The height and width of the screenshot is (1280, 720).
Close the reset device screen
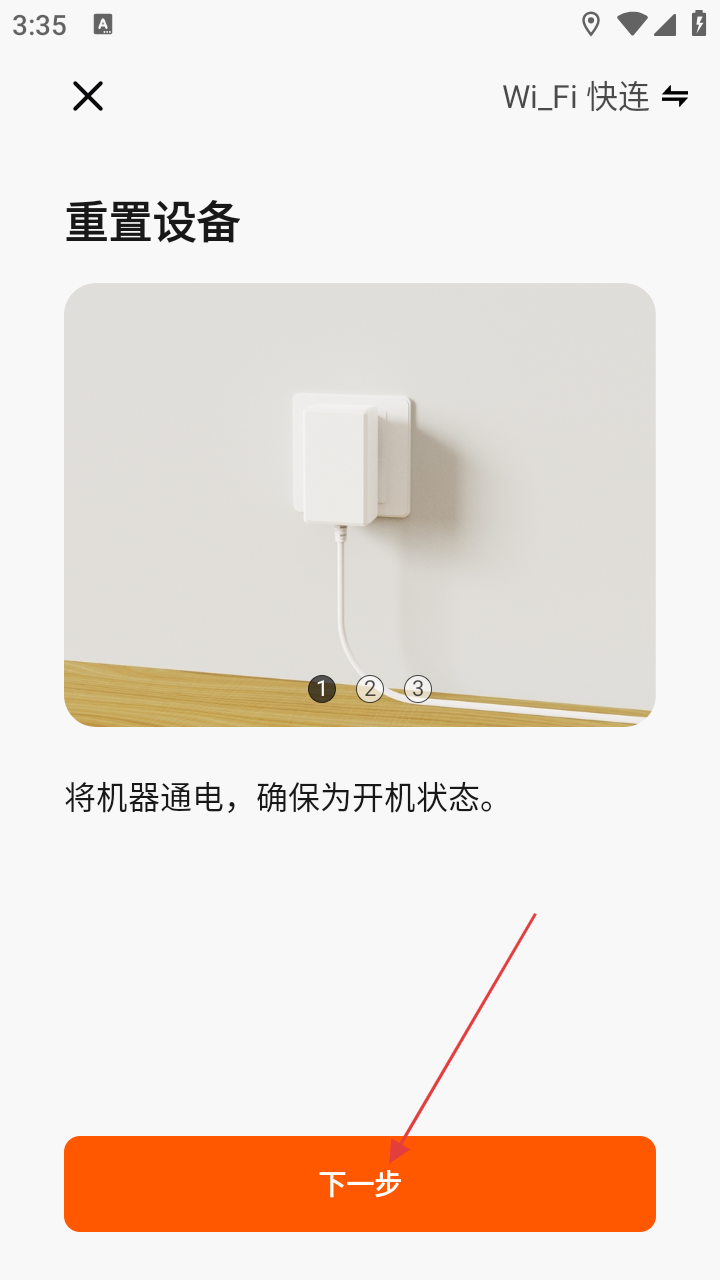(88, 96)
